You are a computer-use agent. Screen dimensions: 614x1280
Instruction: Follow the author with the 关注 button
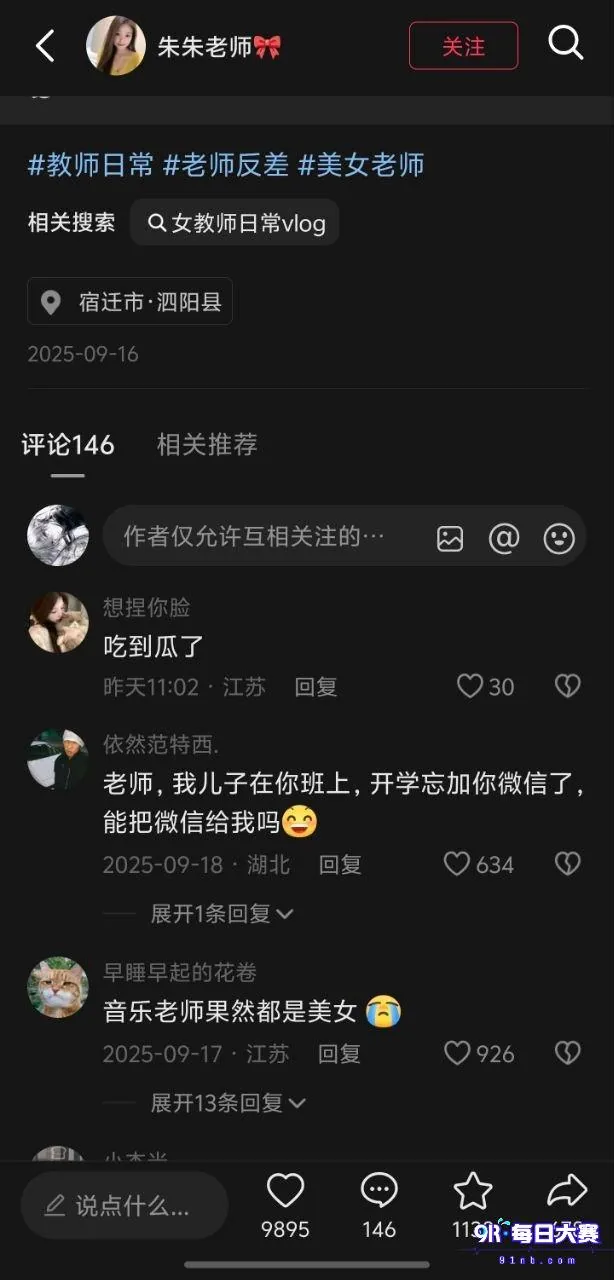point(463,46)
